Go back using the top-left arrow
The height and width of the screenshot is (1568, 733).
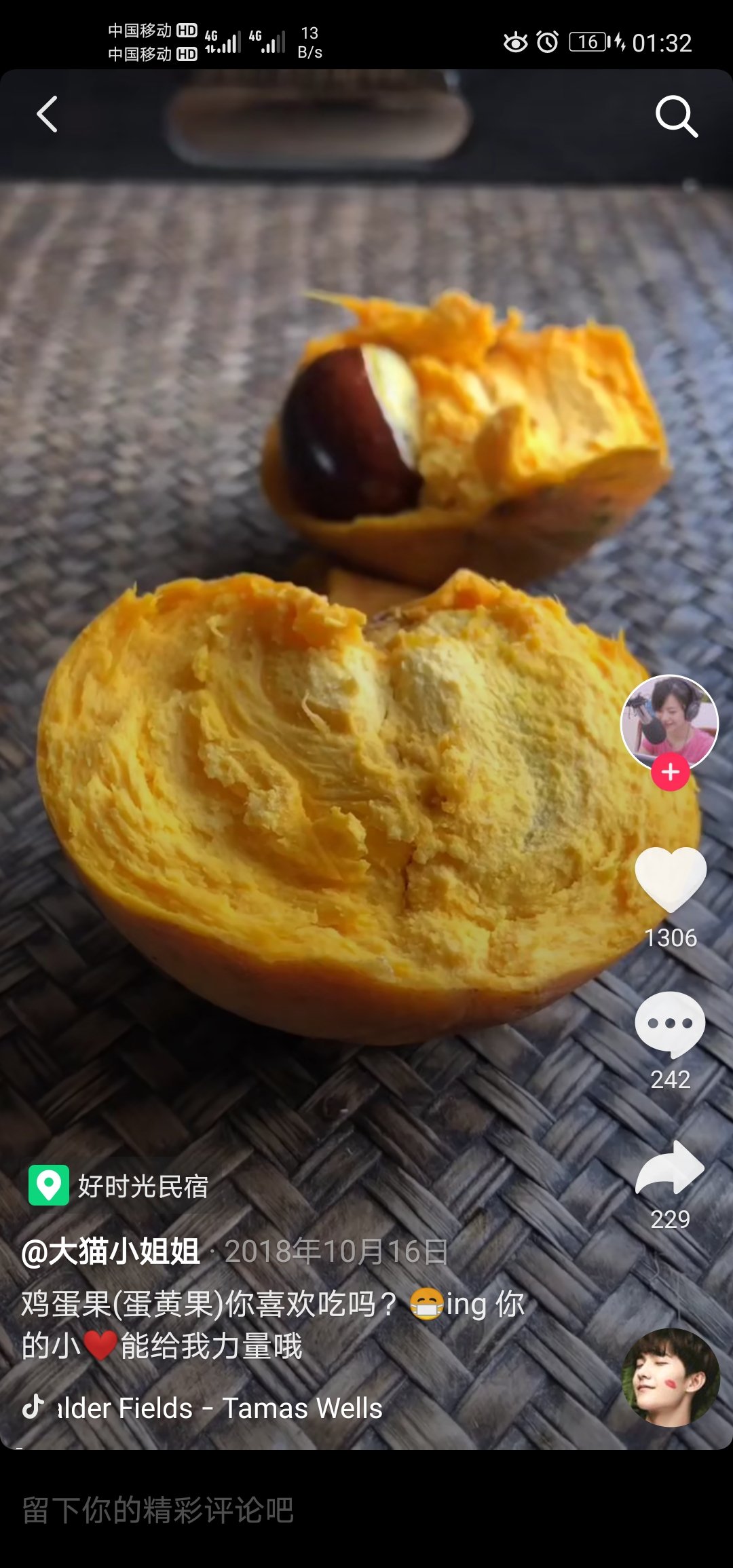point(47,114)
